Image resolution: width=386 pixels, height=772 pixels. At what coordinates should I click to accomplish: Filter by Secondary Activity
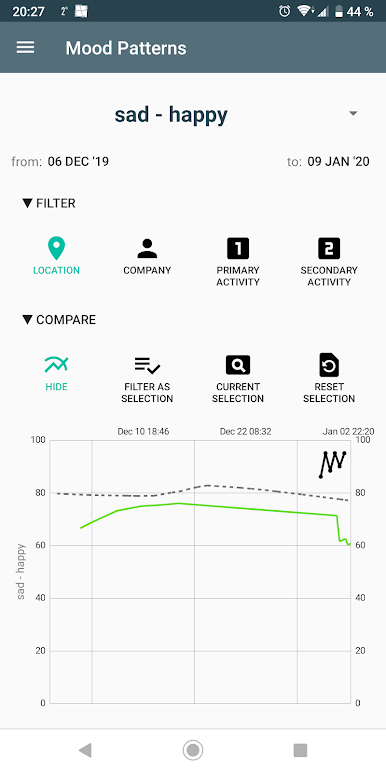click(329, 262)
